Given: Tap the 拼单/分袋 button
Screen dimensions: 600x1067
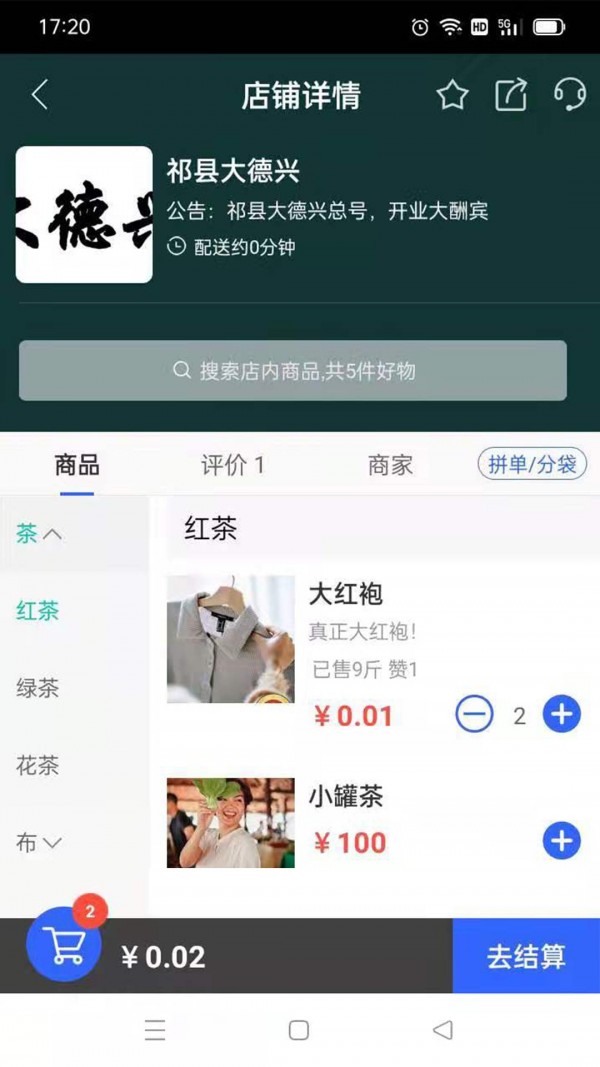Looking at the screenshot, I should pos(532,464).
